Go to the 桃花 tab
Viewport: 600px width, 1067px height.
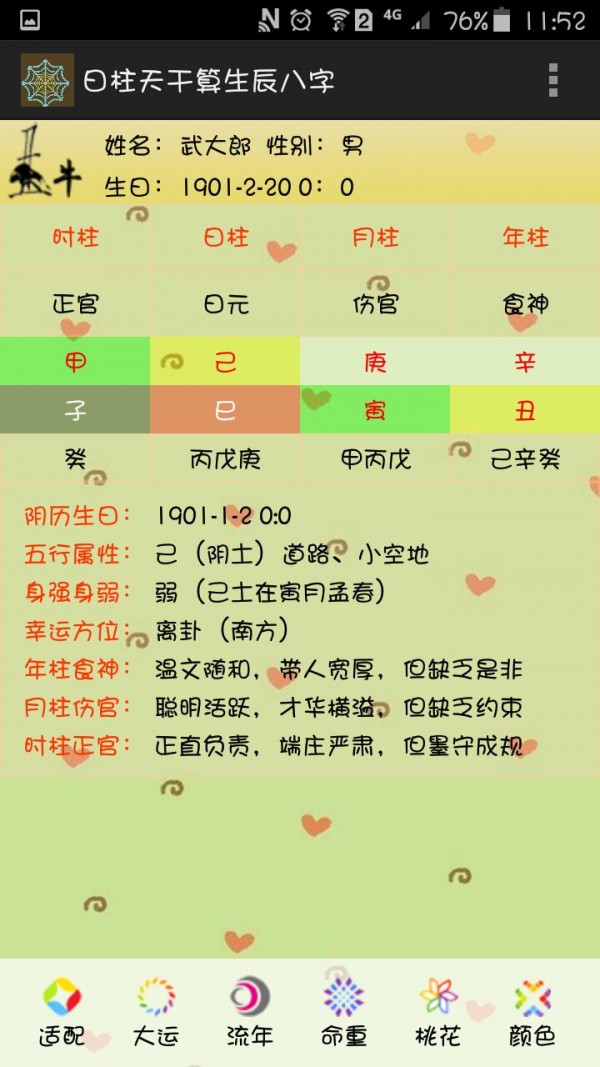[438, 1012]
